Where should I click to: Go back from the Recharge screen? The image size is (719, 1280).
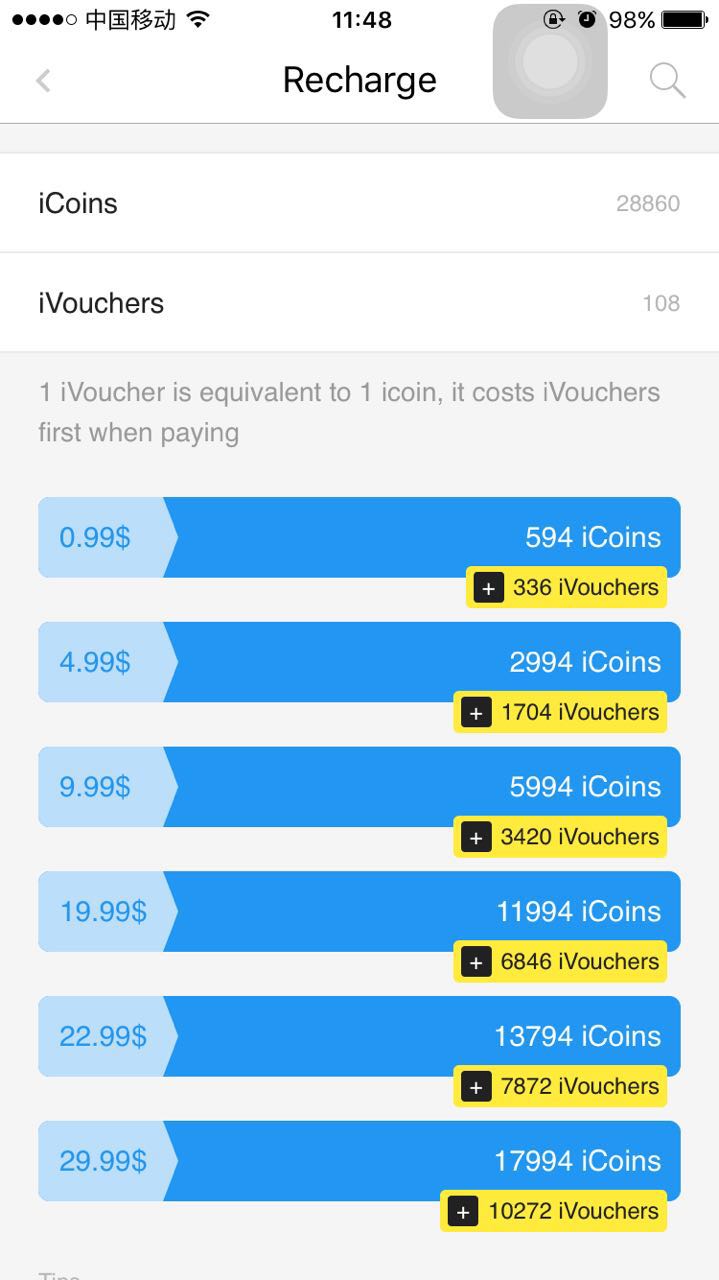pyautogui.click(x=43, y=80)
